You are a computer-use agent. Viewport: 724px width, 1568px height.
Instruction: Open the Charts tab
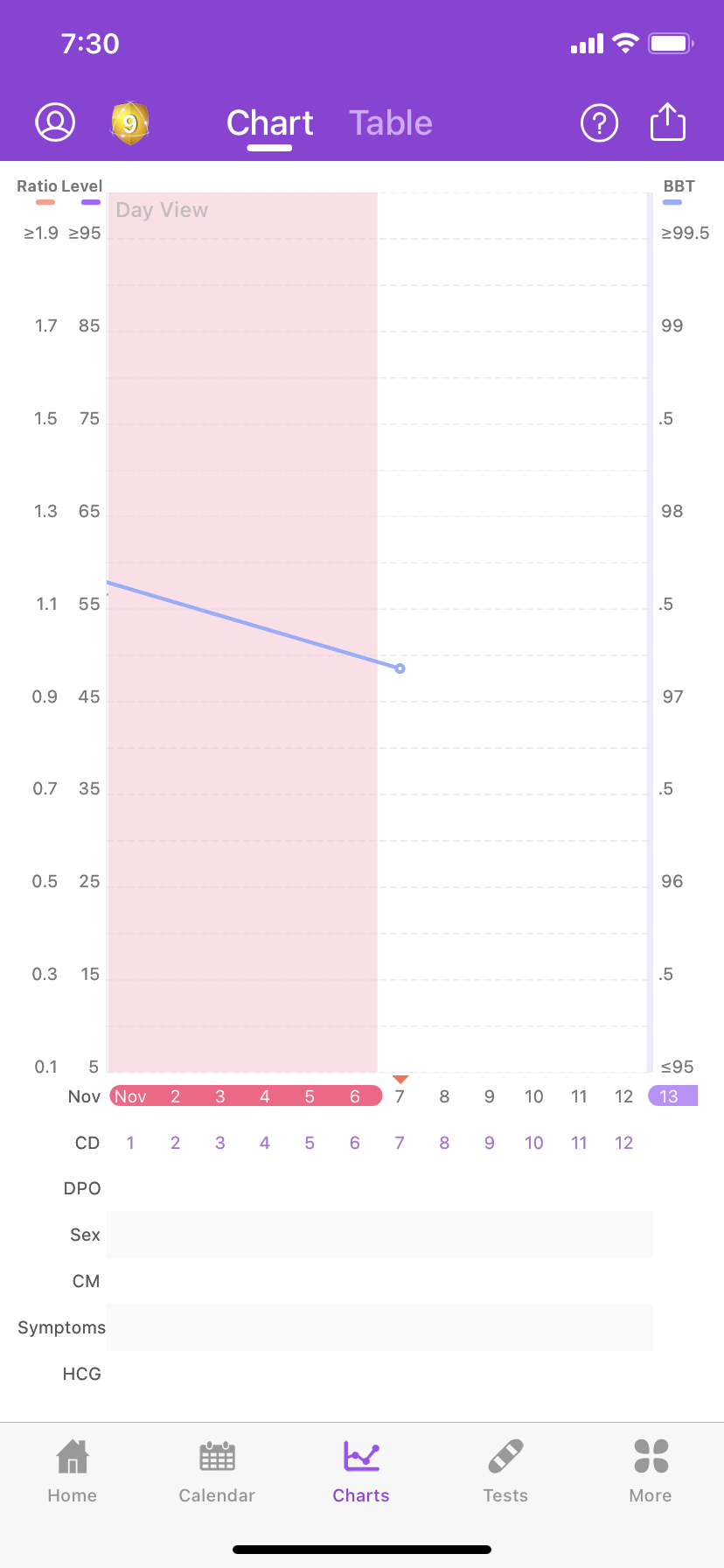tap(361, 1472)
